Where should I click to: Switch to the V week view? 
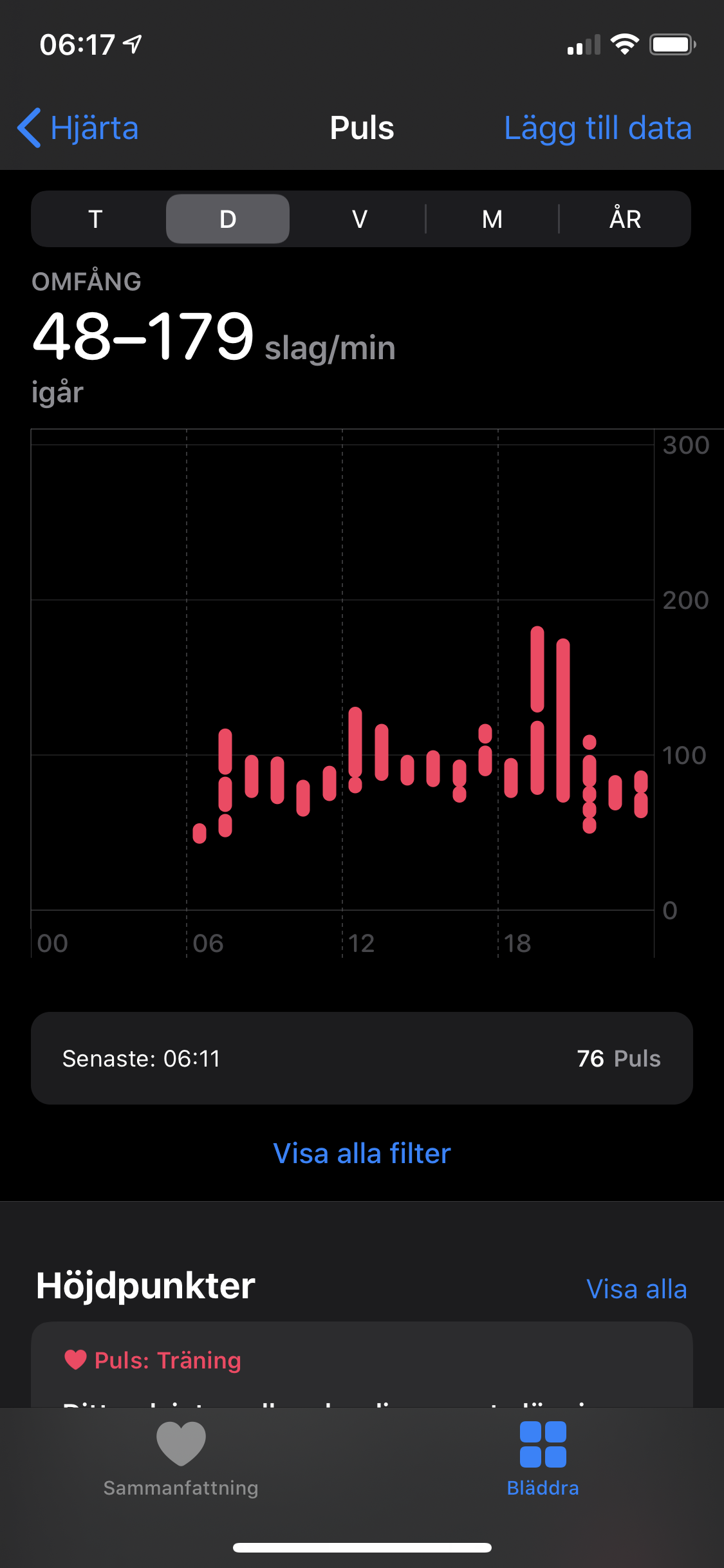tap(360, 219)
